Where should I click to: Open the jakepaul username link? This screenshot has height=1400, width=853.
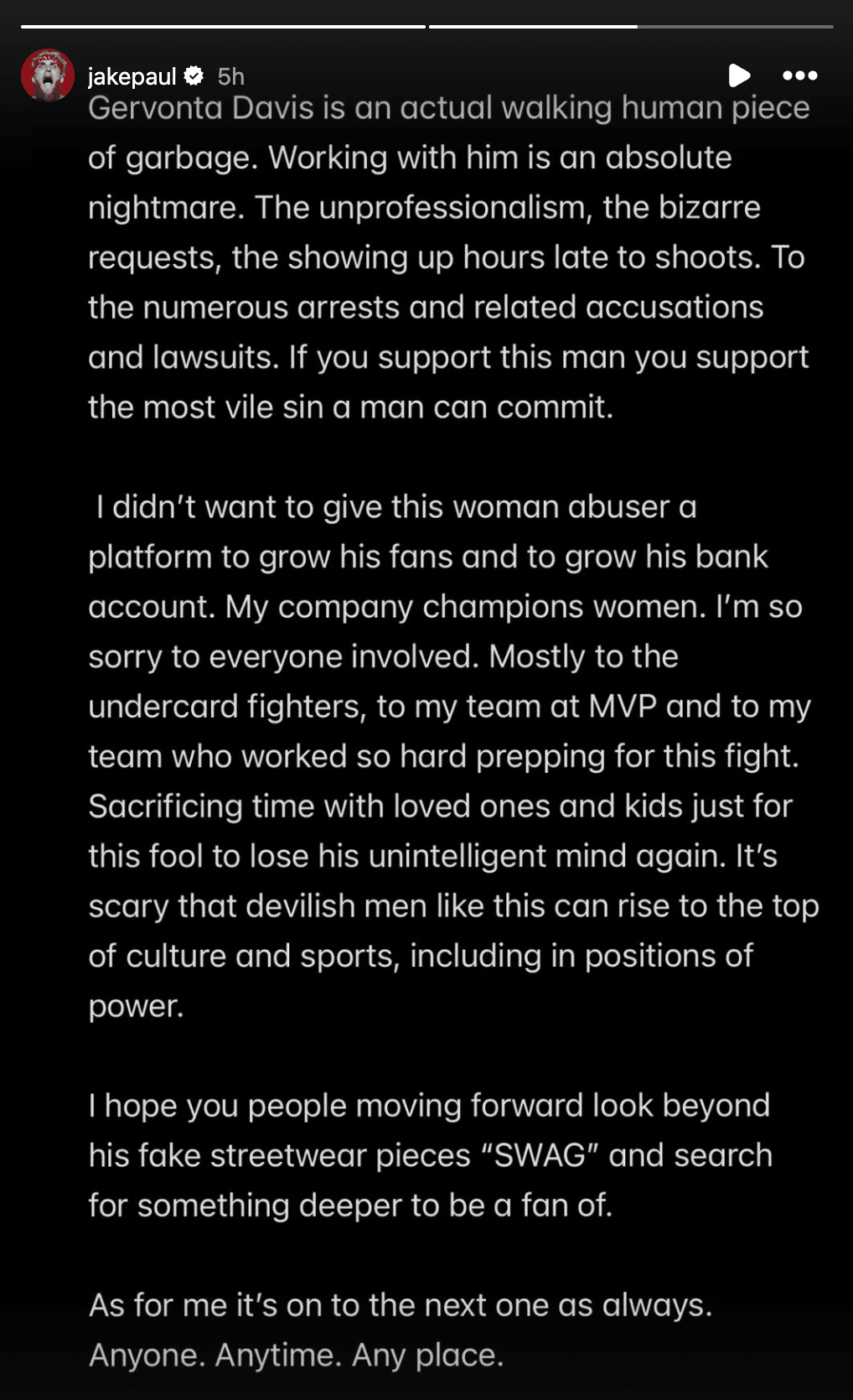(x=132, y=76)
